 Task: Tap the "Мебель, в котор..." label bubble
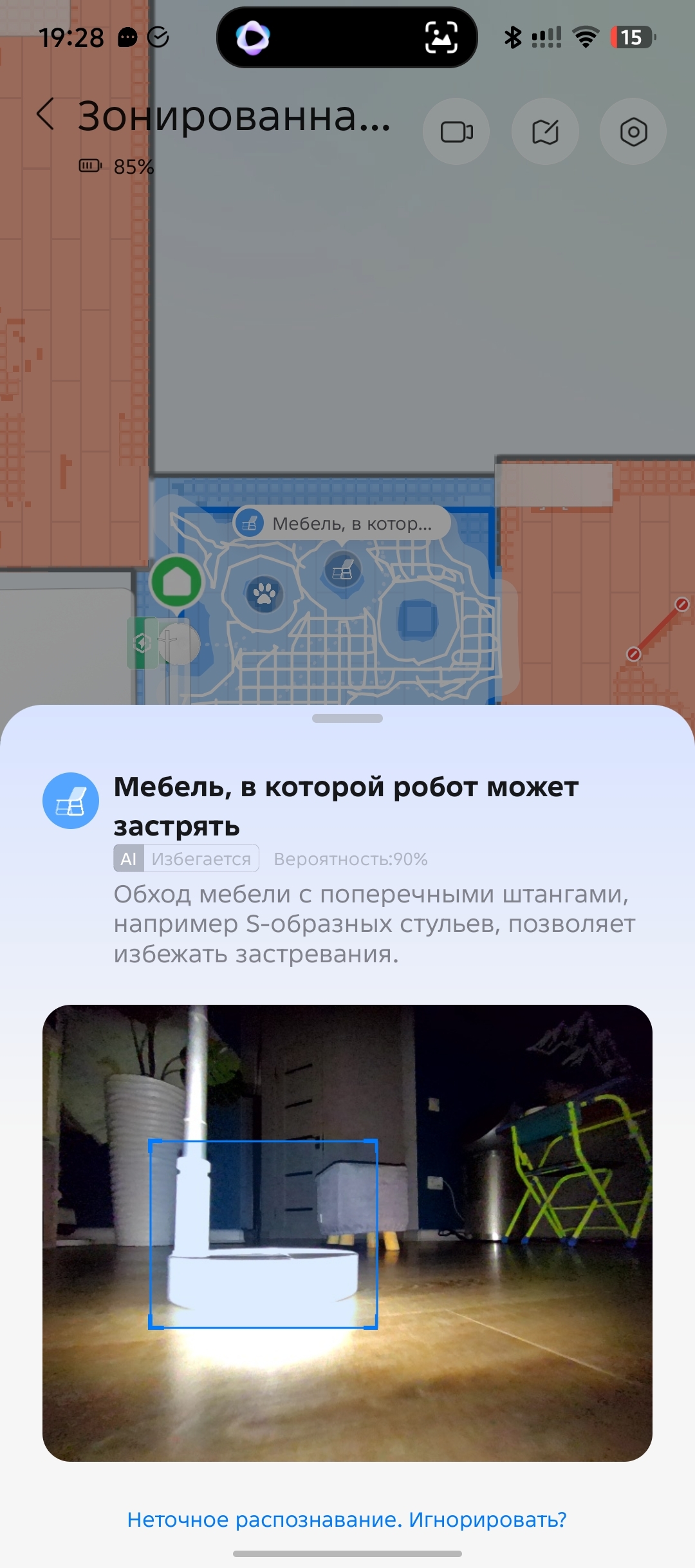pyautogui.click(x=342, y=523)
